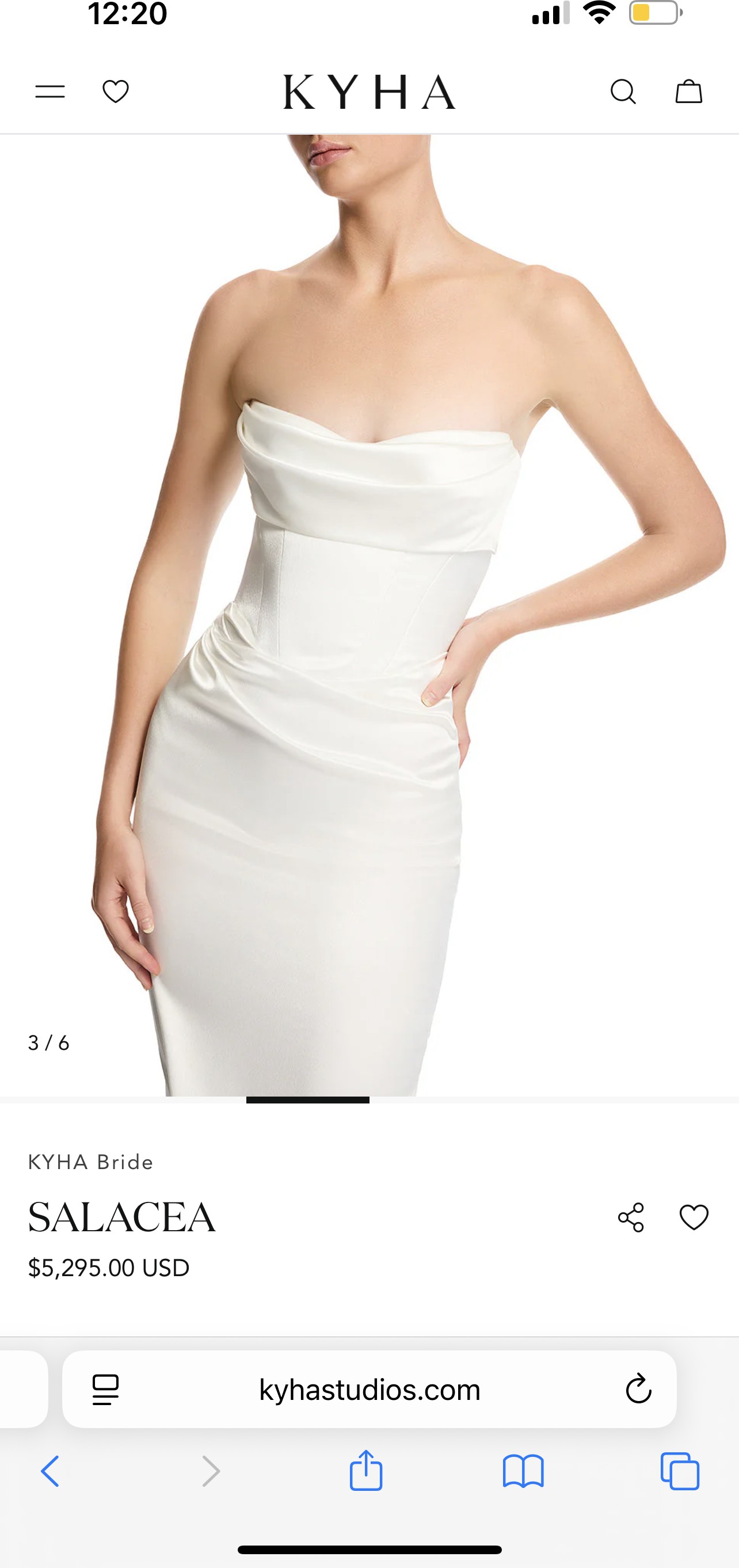Go to KYHA homepage via logo
This screenshot has height=1568, width=739.
(x=369, y=93)
